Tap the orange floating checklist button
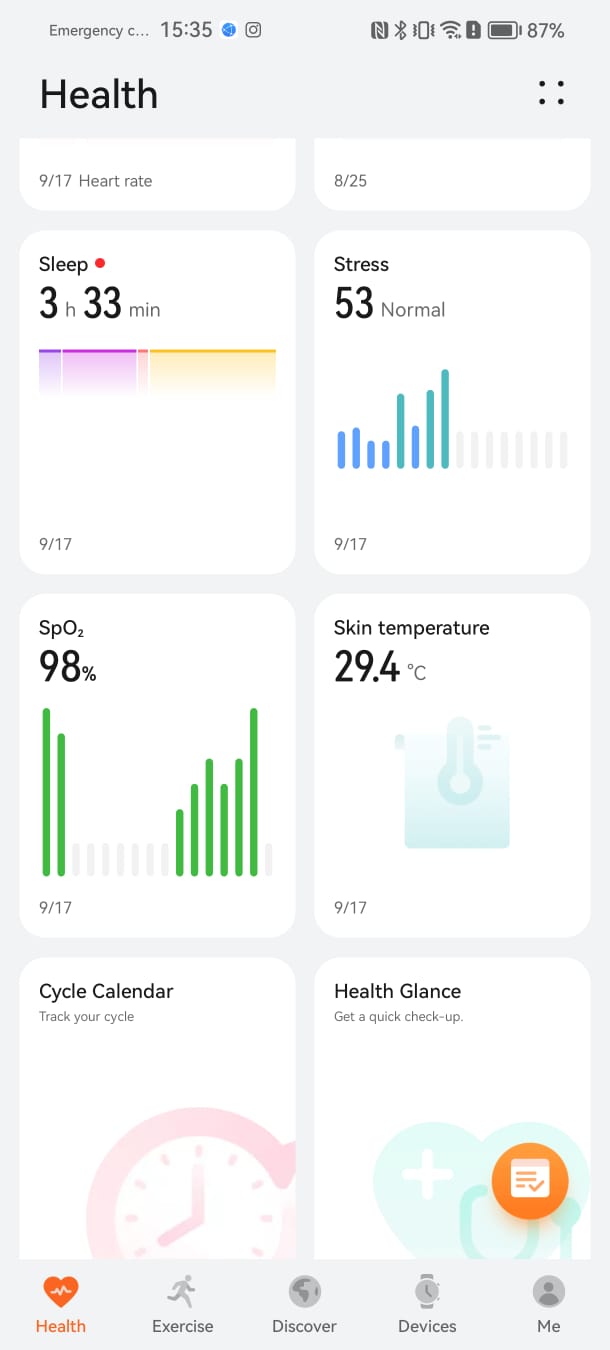610x1350 pixels. [530, 1181]
